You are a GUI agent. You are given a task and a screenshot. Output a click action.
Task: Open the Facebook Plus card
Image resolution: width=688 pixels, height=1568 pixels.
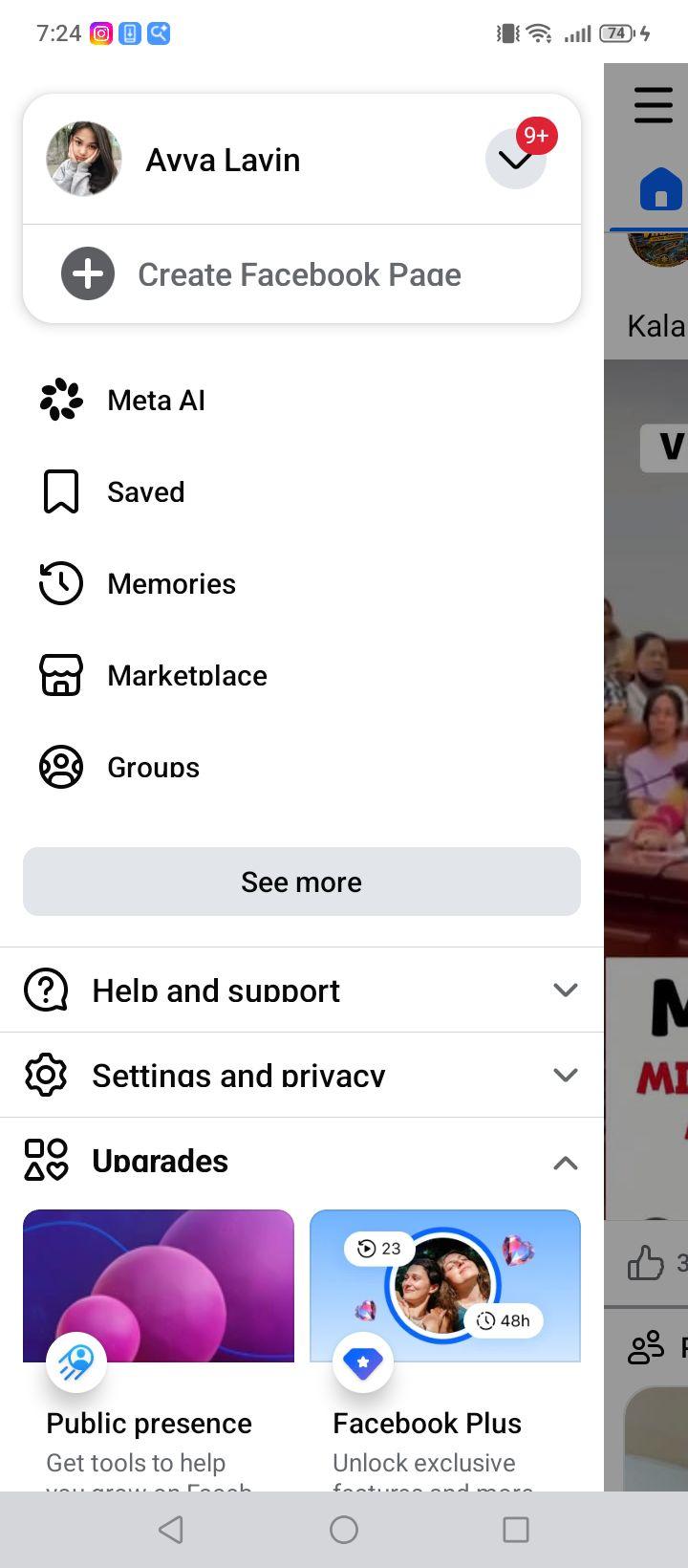point(445,1350)
